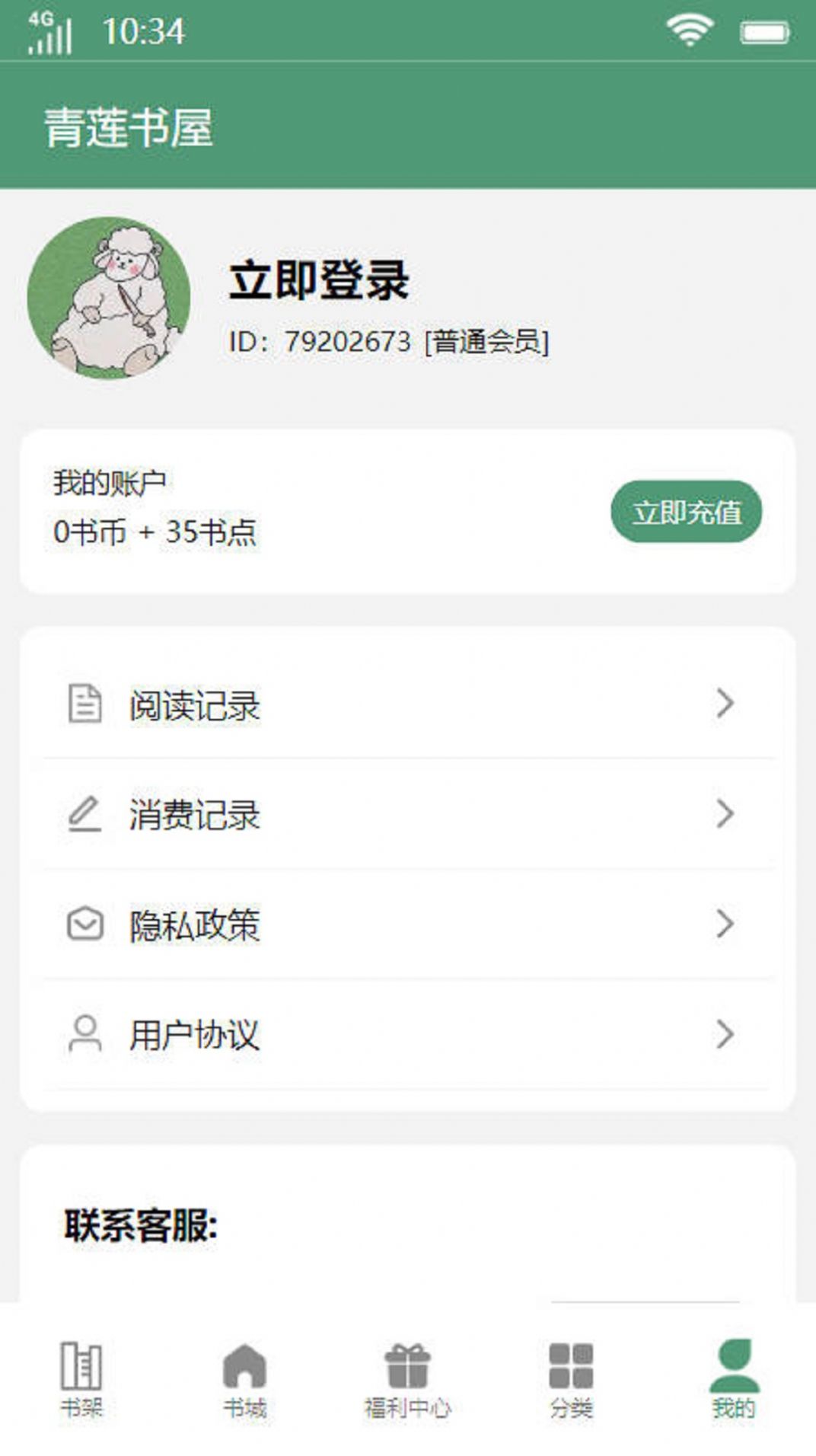Go to the 书城 bookstore tab
The image size is (816, 1456).
pos(244,1380)
